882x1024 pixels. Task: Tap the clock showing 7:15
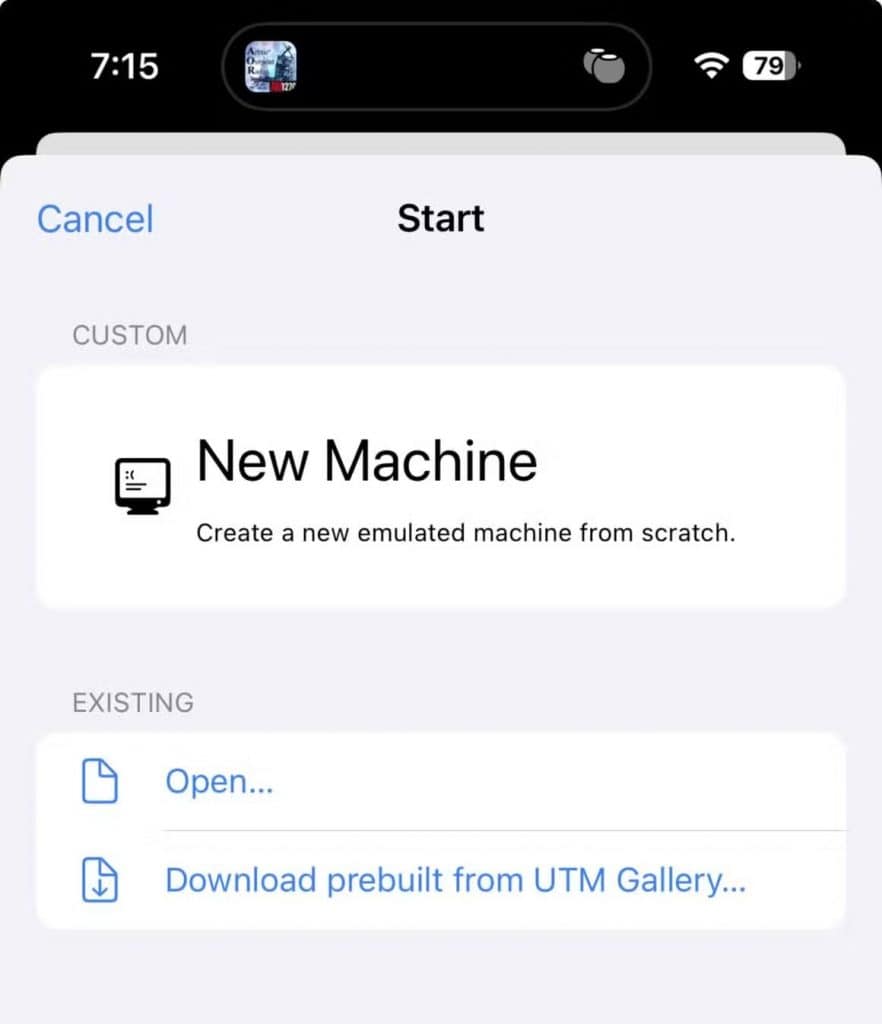pyautogui.click(x=124, y=65)
